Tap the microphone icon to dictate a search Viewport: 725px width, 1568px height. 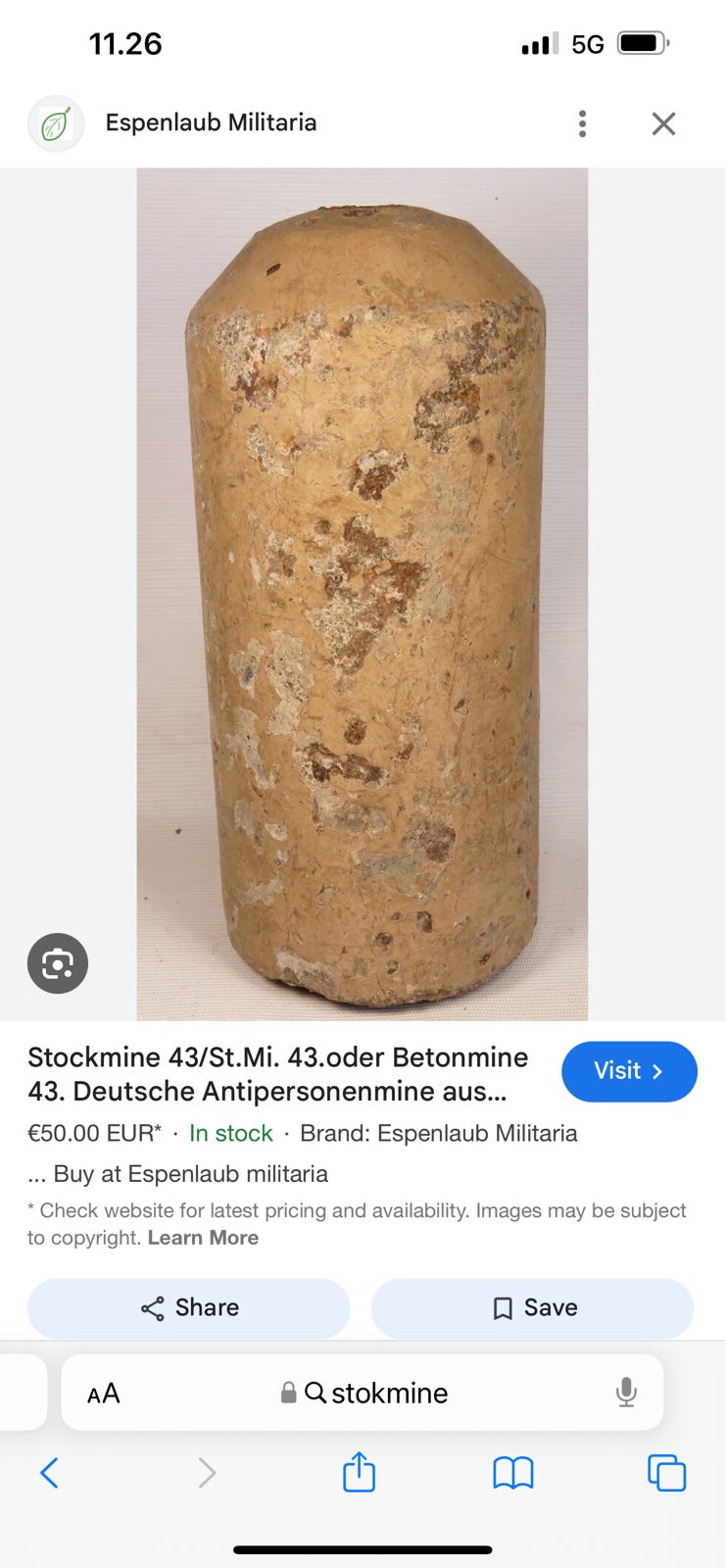tap(625, 1392)
